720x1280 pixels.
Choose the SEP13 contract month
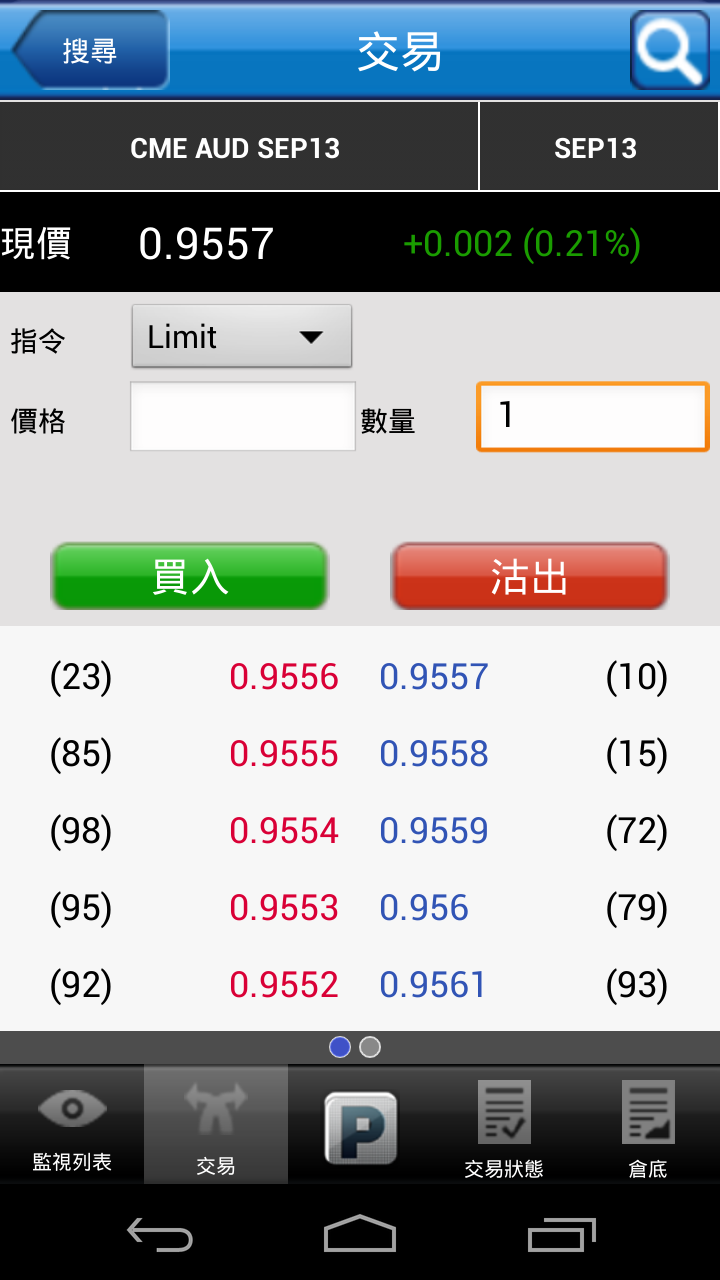(596, 148)
